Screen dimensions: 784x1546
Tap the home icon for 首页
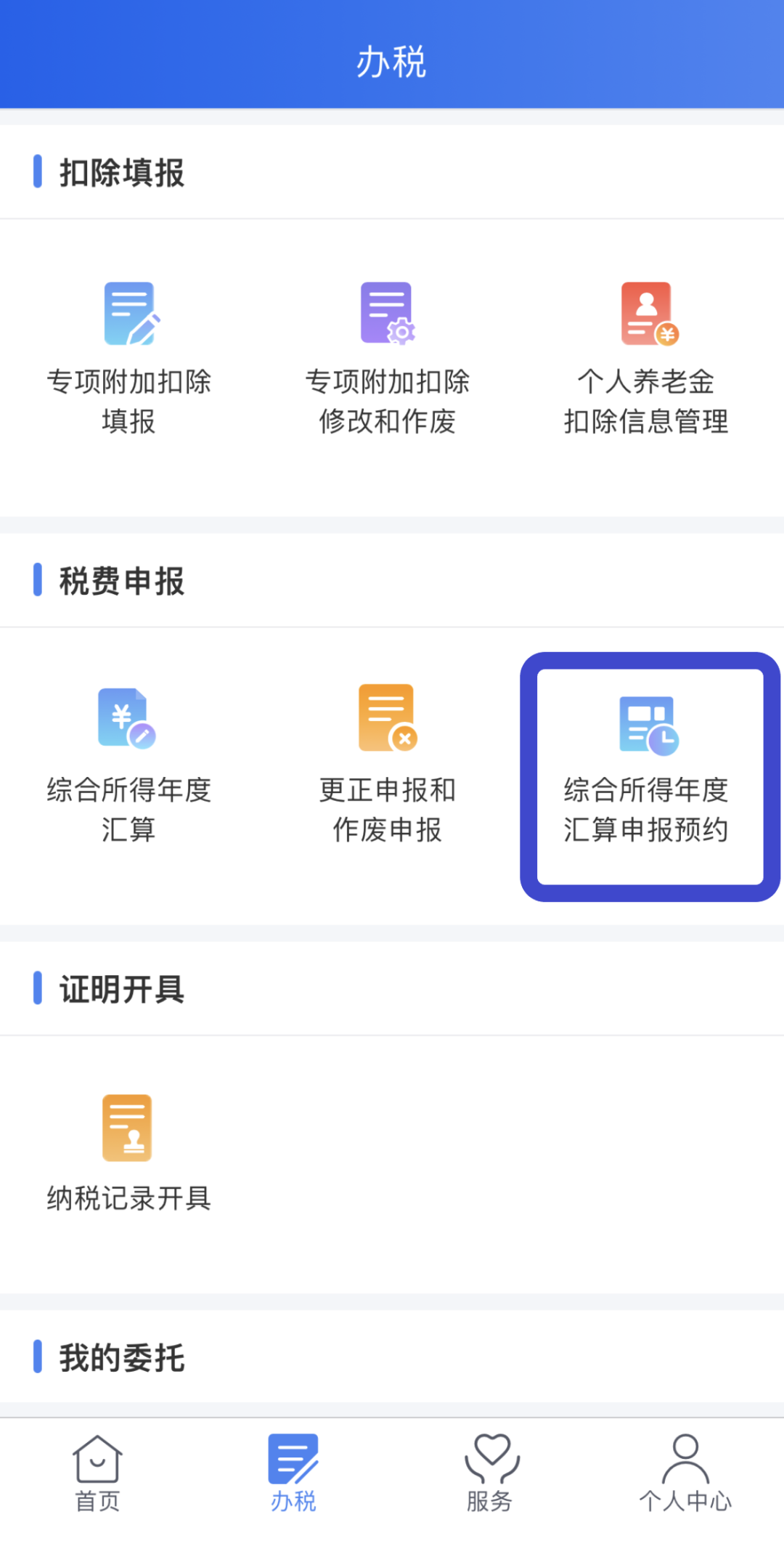click(97, 1466)
